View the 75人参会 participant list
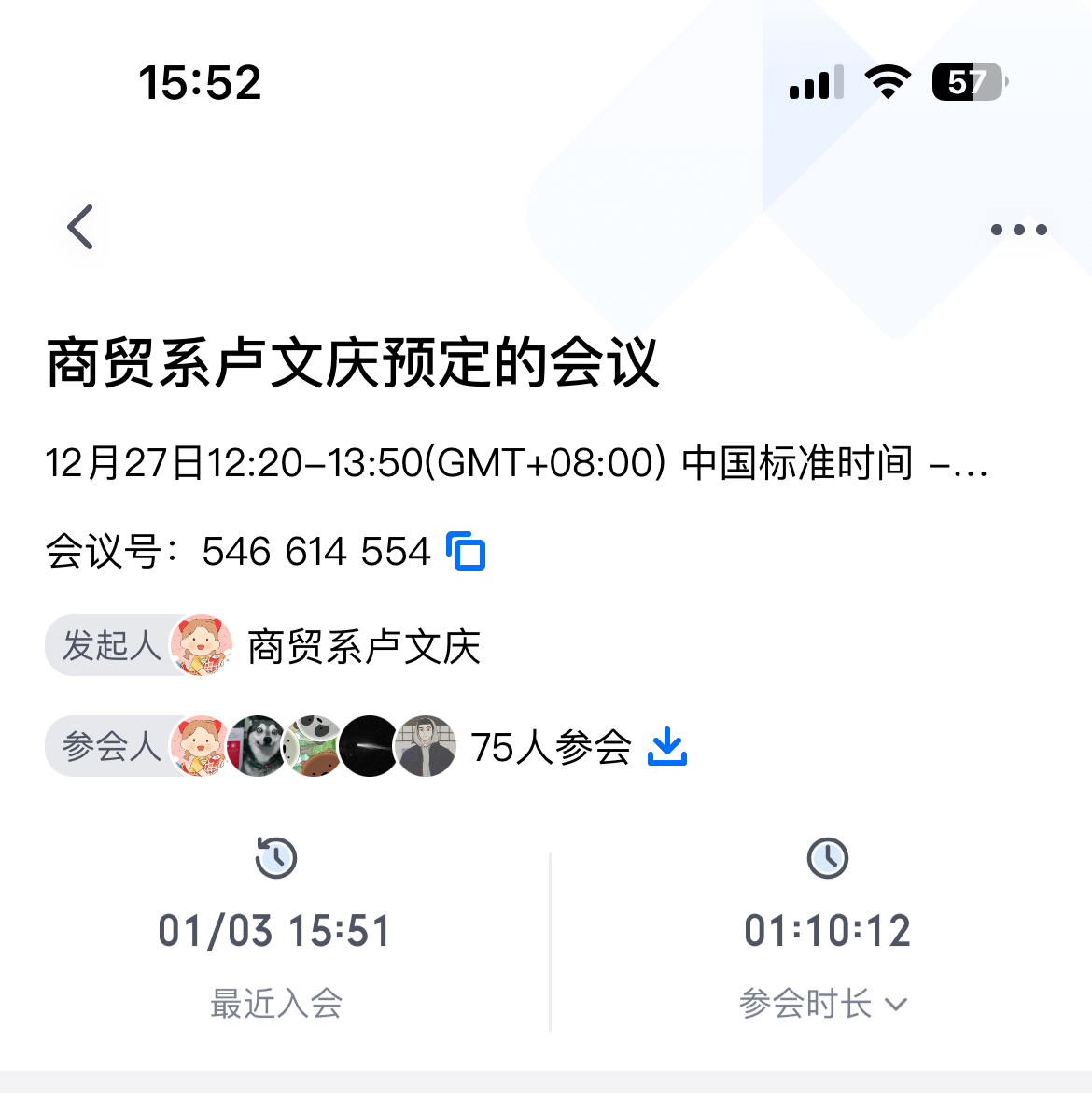Screen dimensions: 1092x1099 click(551, 747)
